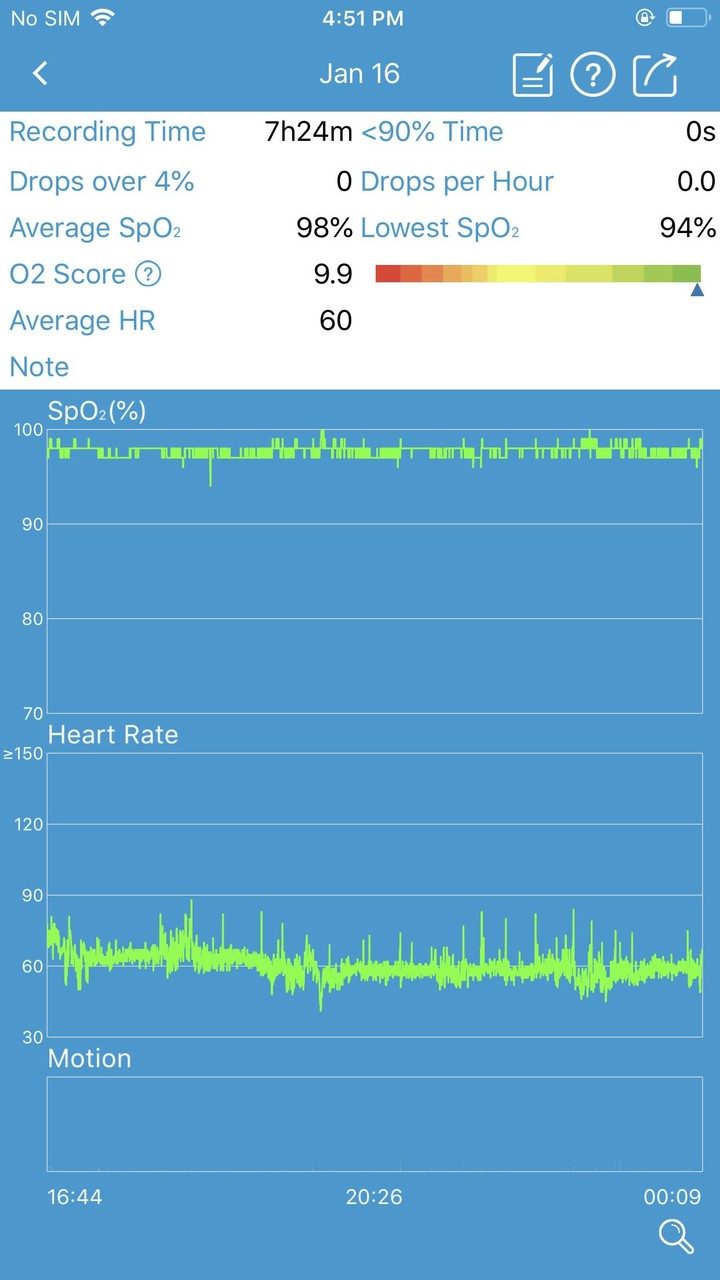Select the Jan 16 date title
This screenshot has height=1280, width=720.
(x=360, y=73)
